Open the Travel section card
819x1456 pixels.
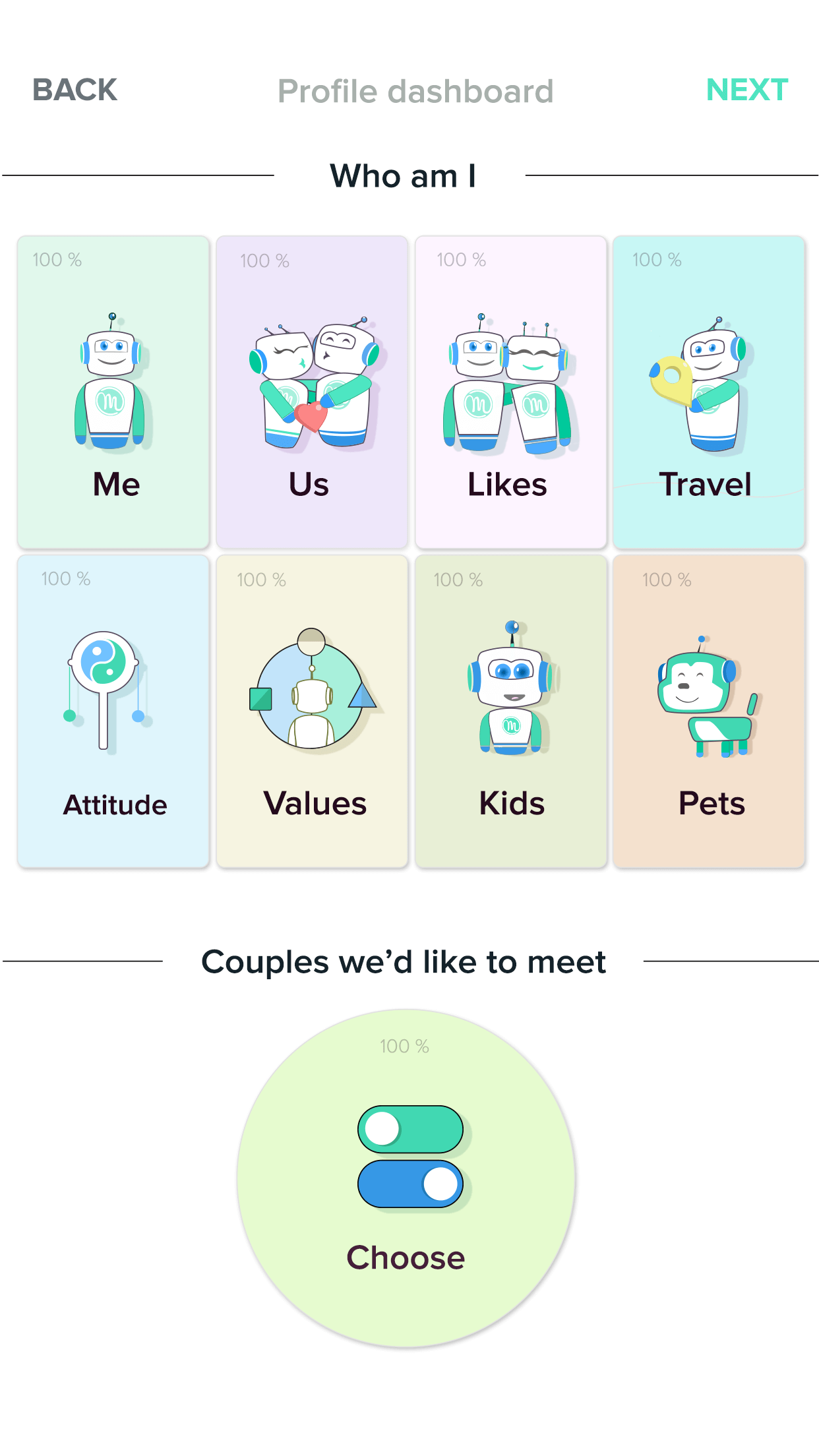(x=709, y=392)
